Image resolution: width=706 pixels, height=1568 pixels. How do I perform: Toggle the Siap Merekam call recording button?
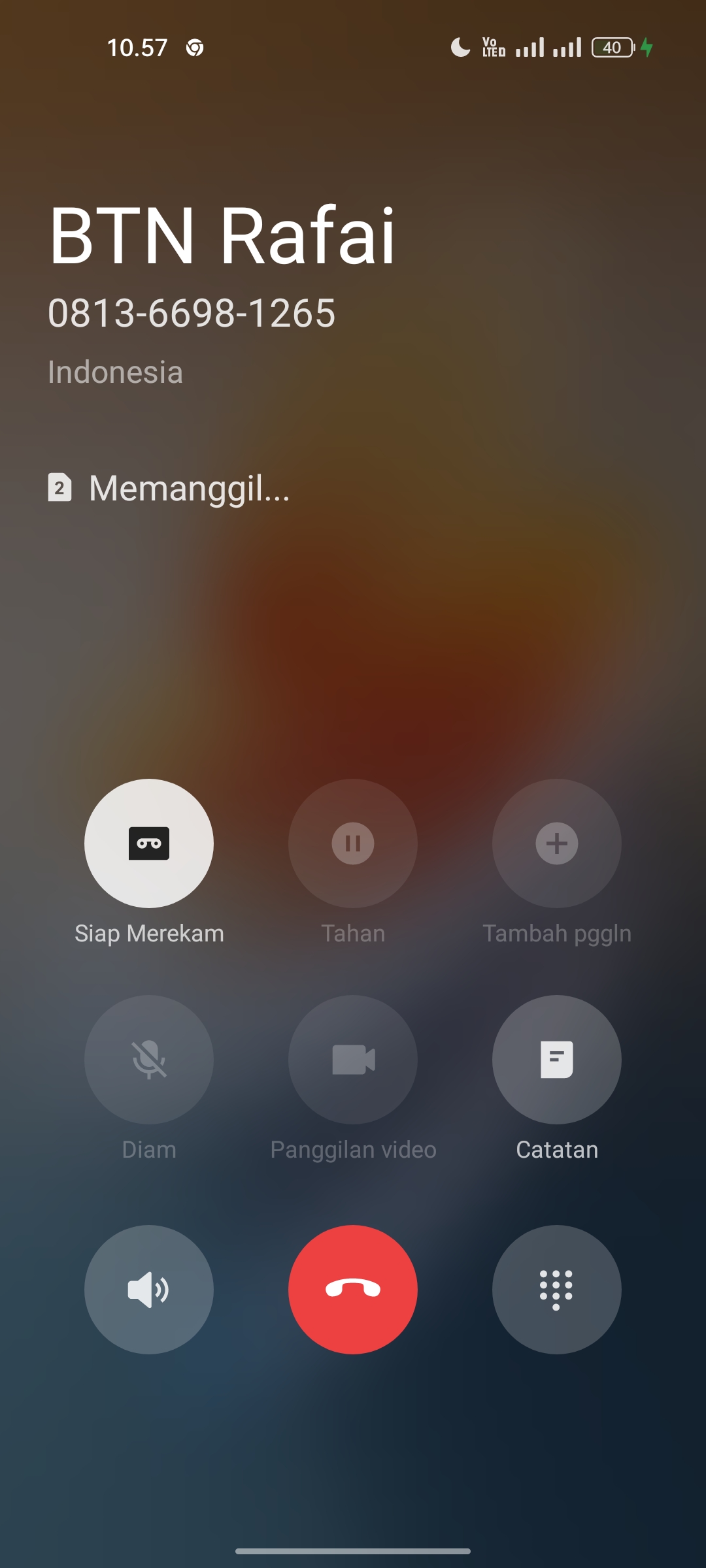click(149, 843)
